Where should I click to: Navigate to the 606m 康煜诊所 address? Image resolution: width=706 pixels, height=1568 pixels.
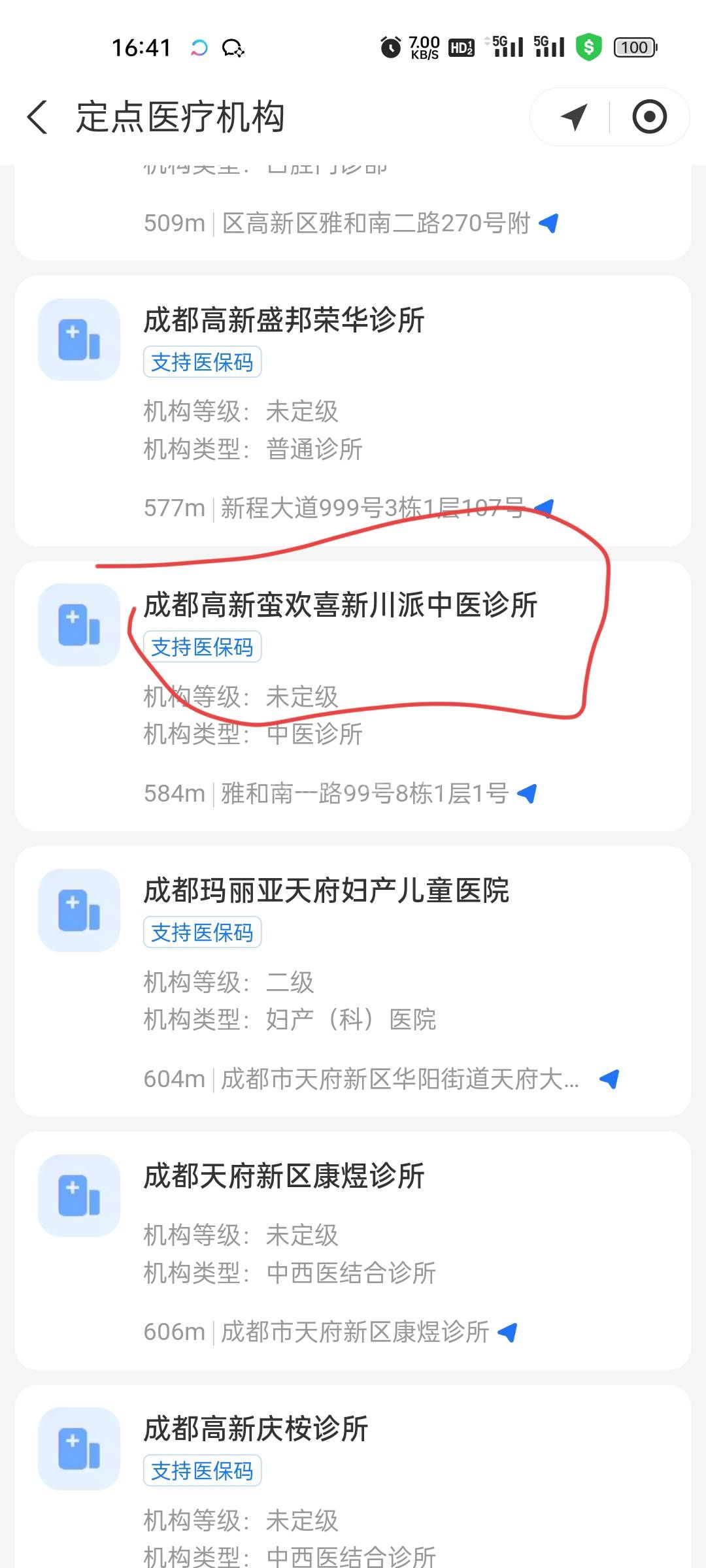(x=507, y=1331)
